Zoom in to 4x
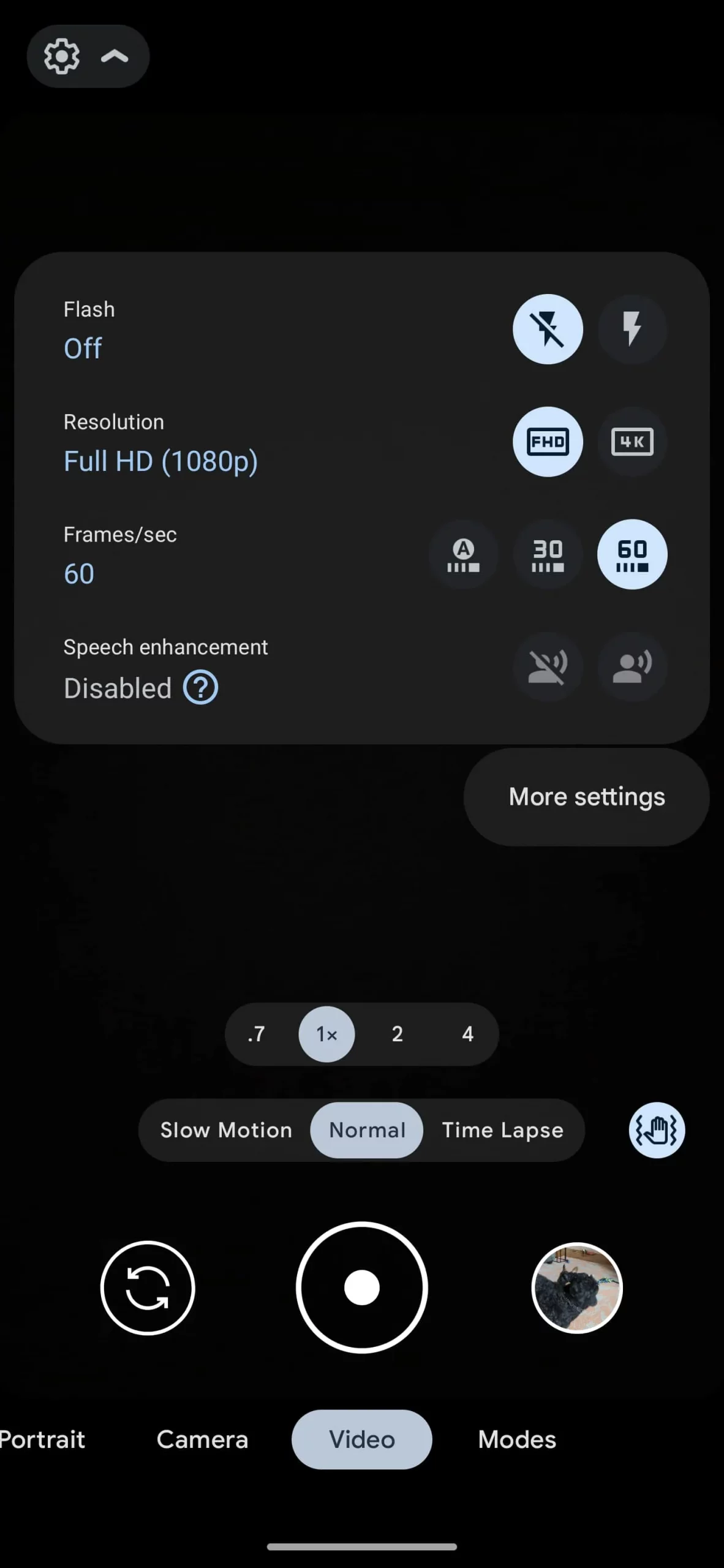 pyautogui.click(x=467, y=1034)
